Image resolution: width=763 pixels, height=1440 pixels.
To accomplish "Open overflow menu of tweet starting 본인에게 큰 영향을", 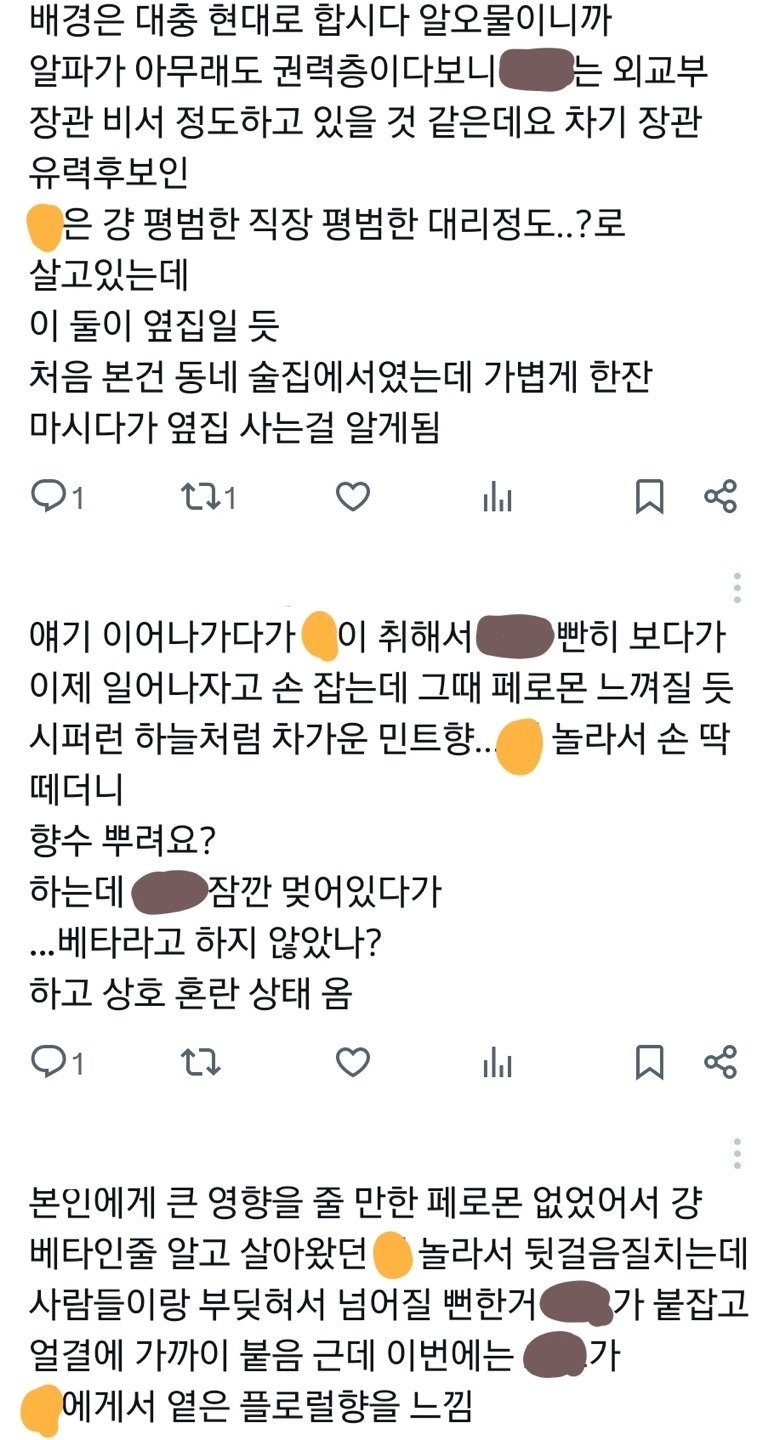I will 737,1153.
